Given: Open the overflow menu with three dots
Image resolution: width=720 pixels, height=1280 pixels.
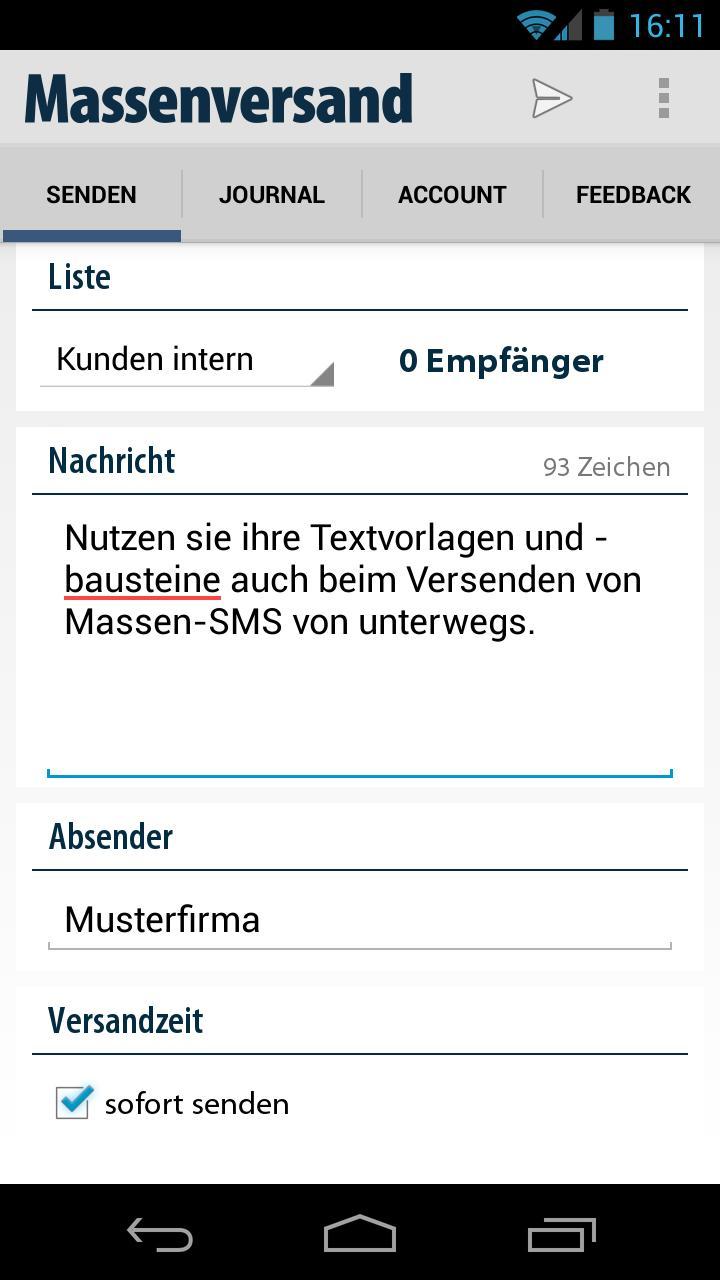Looking at the screenshot, I should pos(662,98).
